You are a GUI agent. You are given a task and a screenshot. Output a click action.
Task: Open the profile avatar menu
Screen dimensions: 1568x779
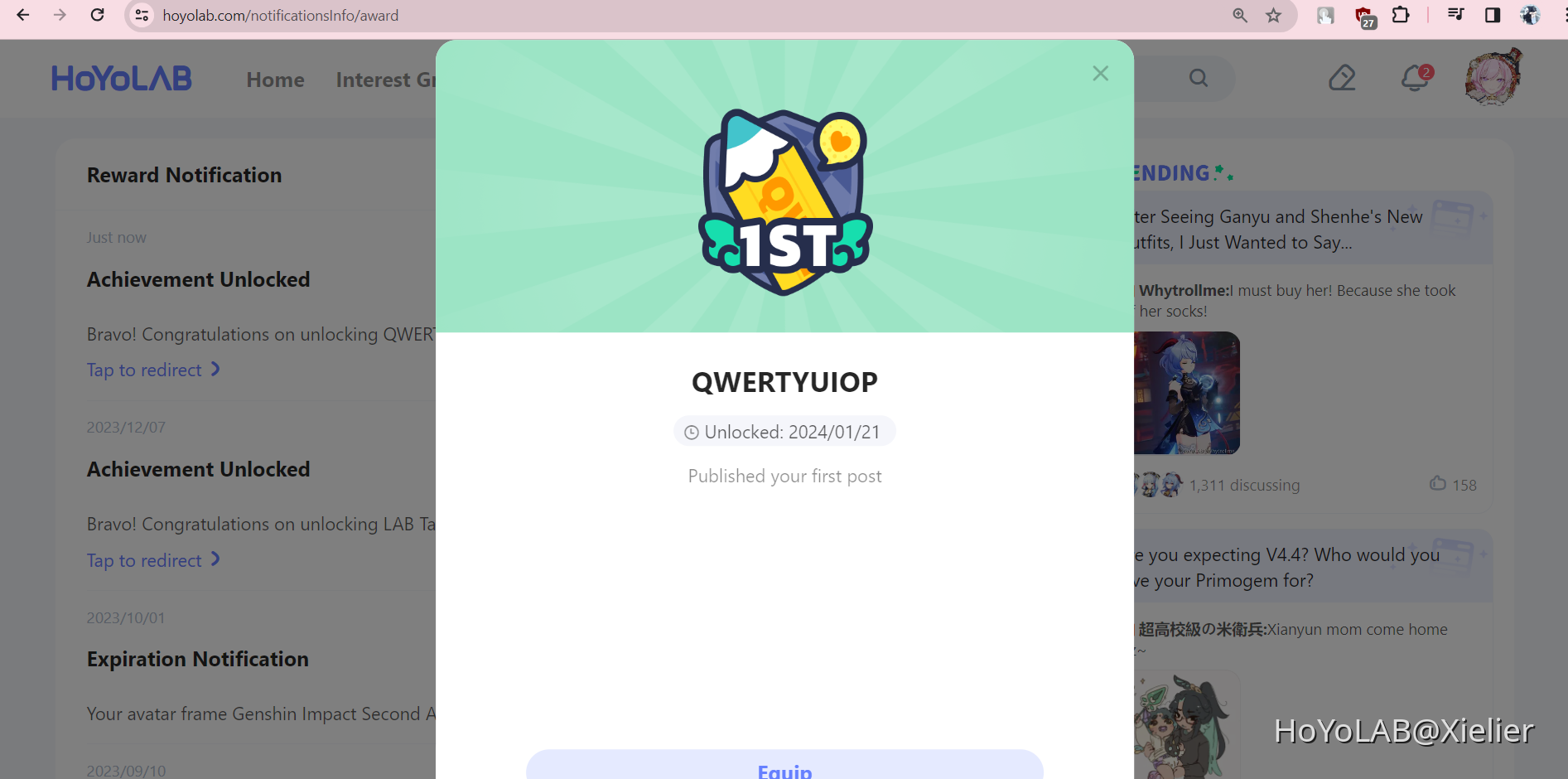pyautogui.click(x=1493, y=78)
